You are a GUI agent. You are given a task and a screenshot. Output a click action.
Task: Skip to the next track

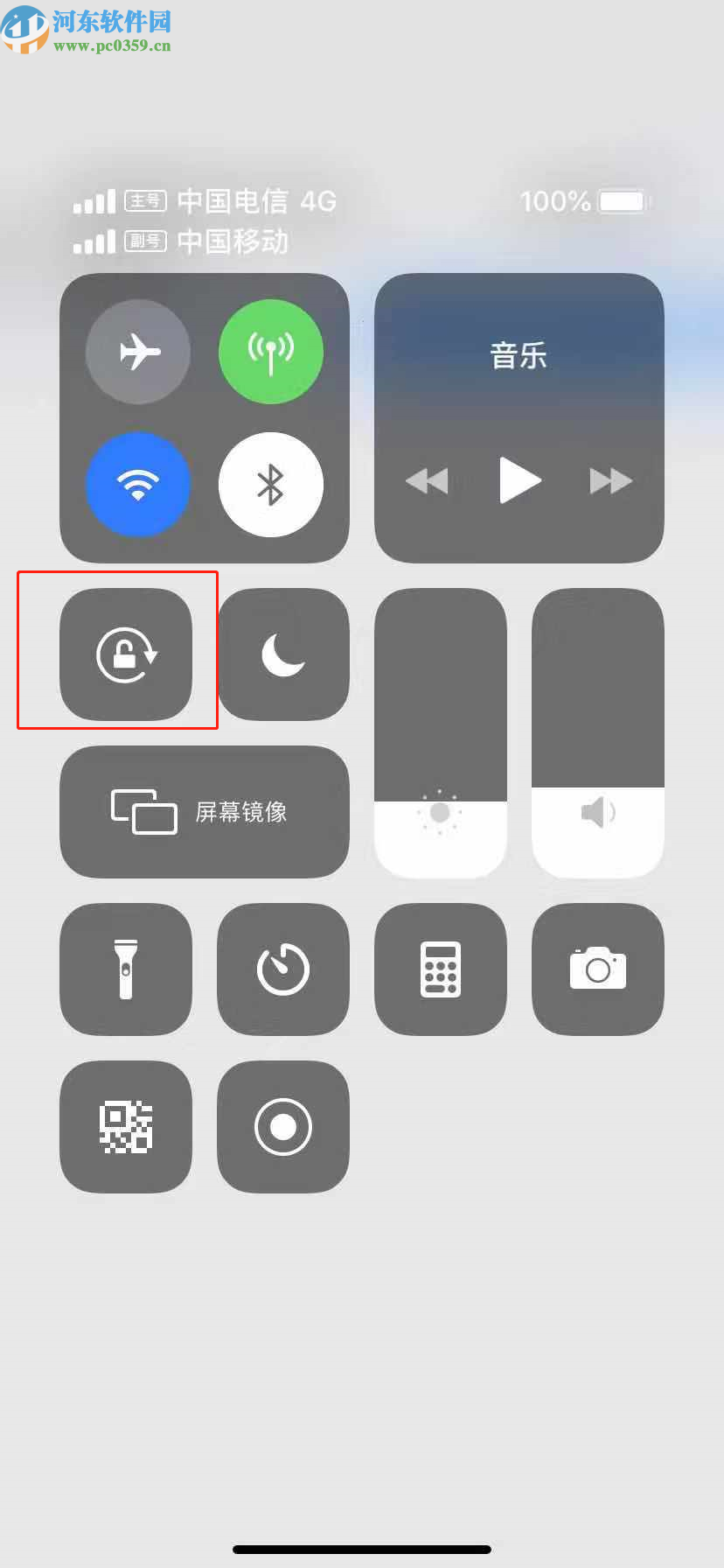[610, 479]
